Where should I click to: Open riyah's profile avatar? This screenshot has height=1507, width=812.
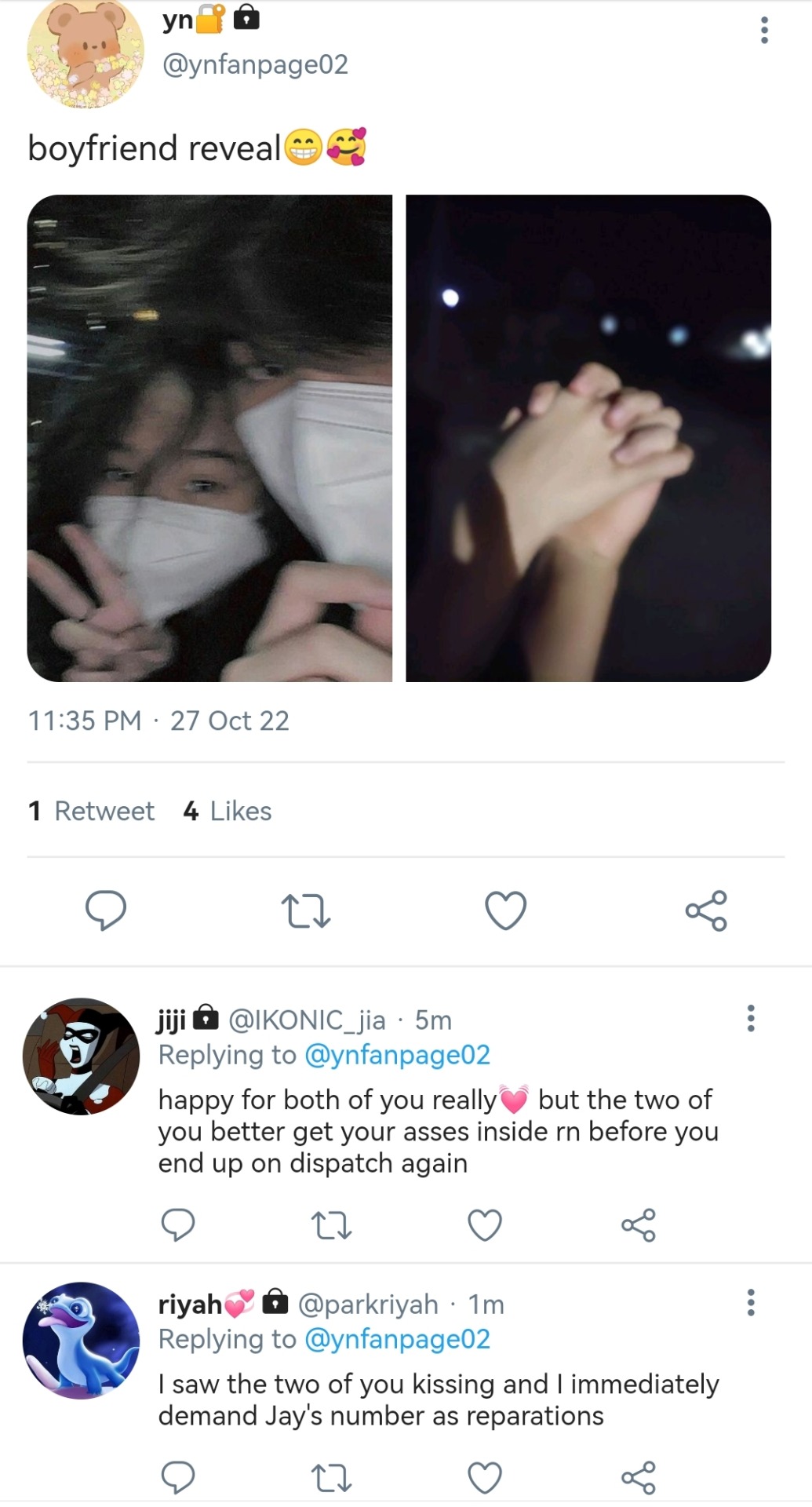(x=82, y=1341)
